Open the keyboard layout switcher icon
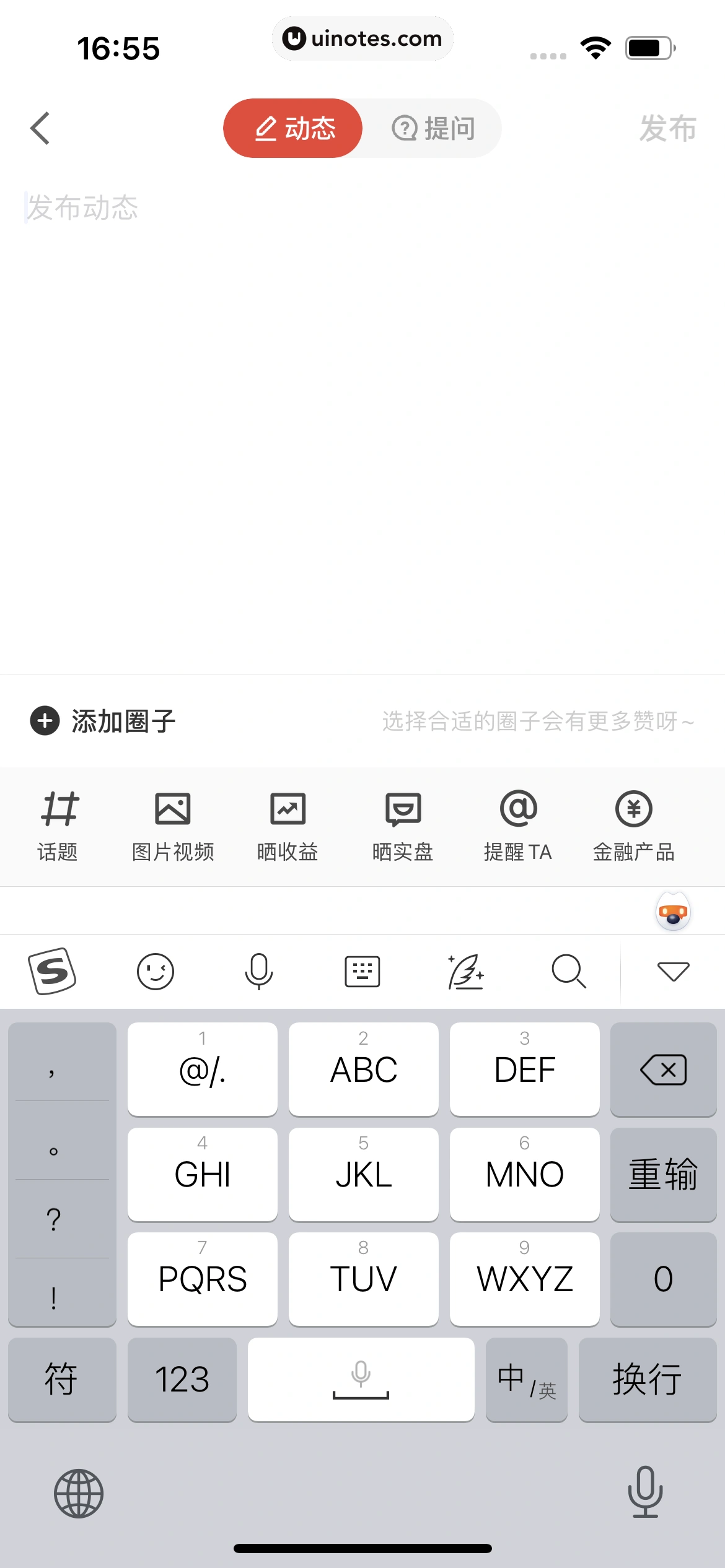The width and height of the screenshot is (725, 1568). click(x=362, y=971)
